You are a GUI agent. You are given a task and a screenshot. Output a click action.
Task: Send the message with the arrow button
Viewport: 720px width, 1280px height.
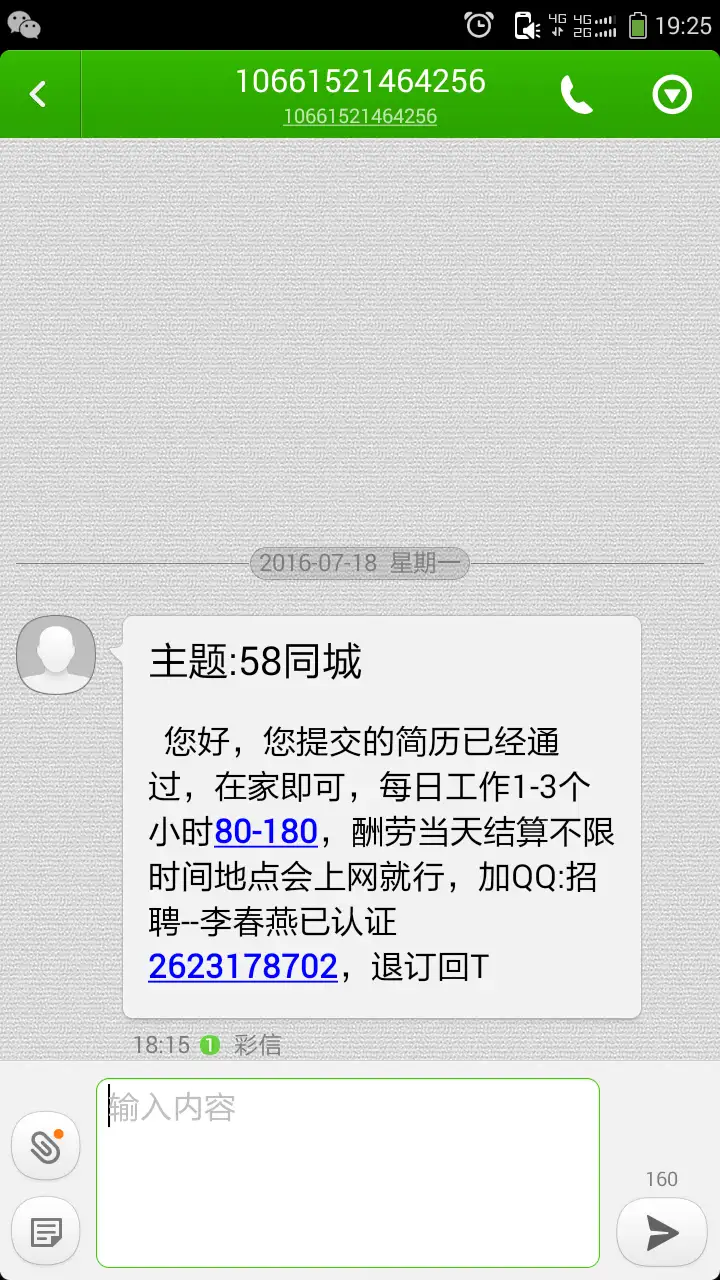click(x=661, y=1232)
